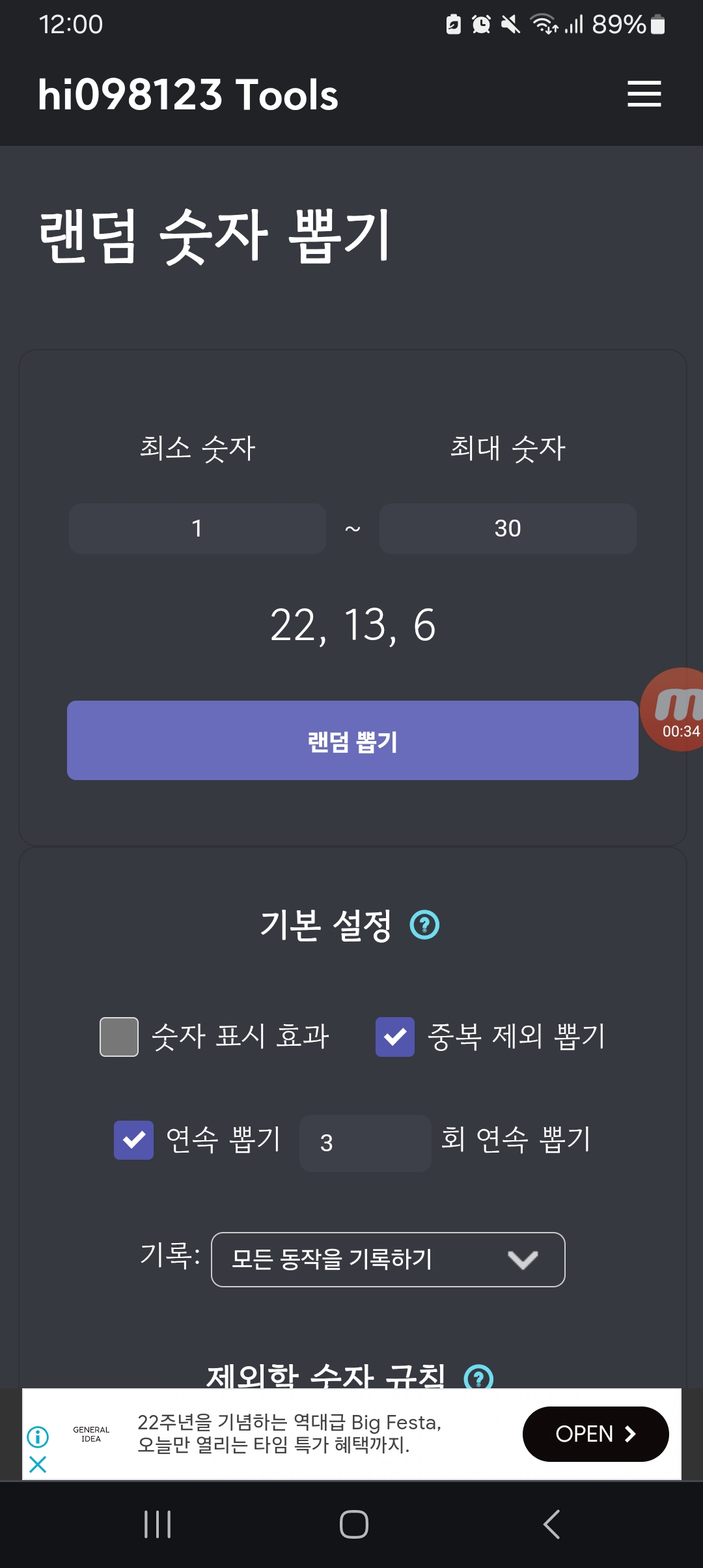Tap the floating screen recorder bubble
The image size is (703, 1568).
click(x=677, y=709)
